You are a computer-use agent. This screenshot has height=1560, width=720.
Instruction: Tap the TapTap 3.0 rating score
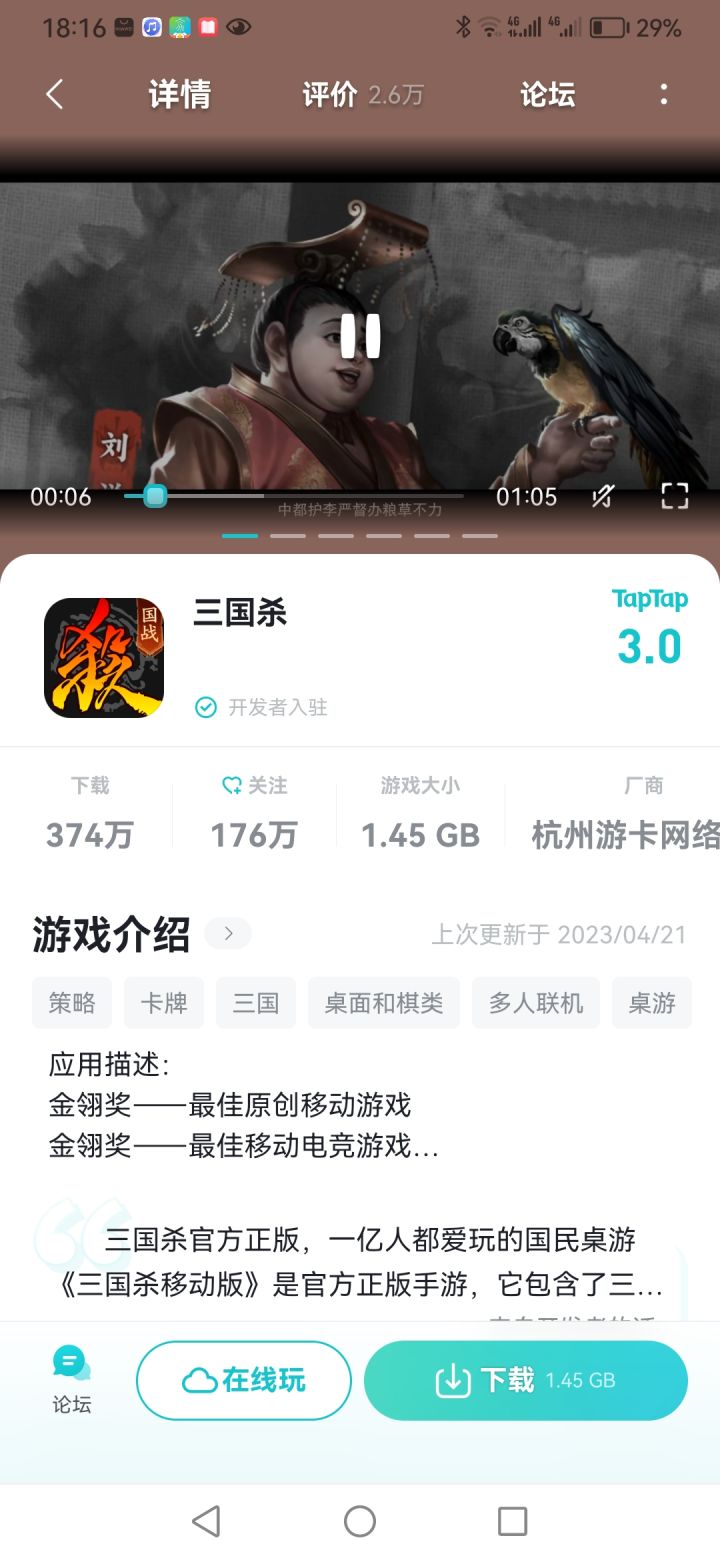650,647
